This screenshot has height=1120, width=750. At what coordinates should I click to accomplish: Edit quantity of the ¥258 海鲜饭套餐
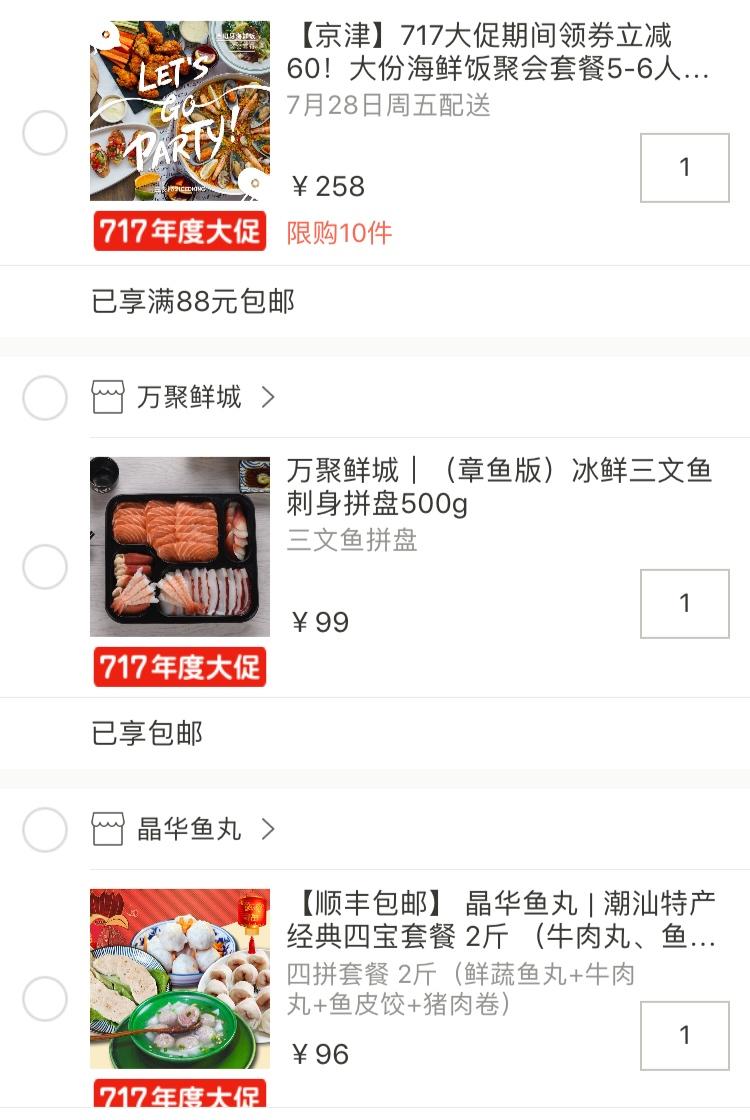[x=685, y=168]
